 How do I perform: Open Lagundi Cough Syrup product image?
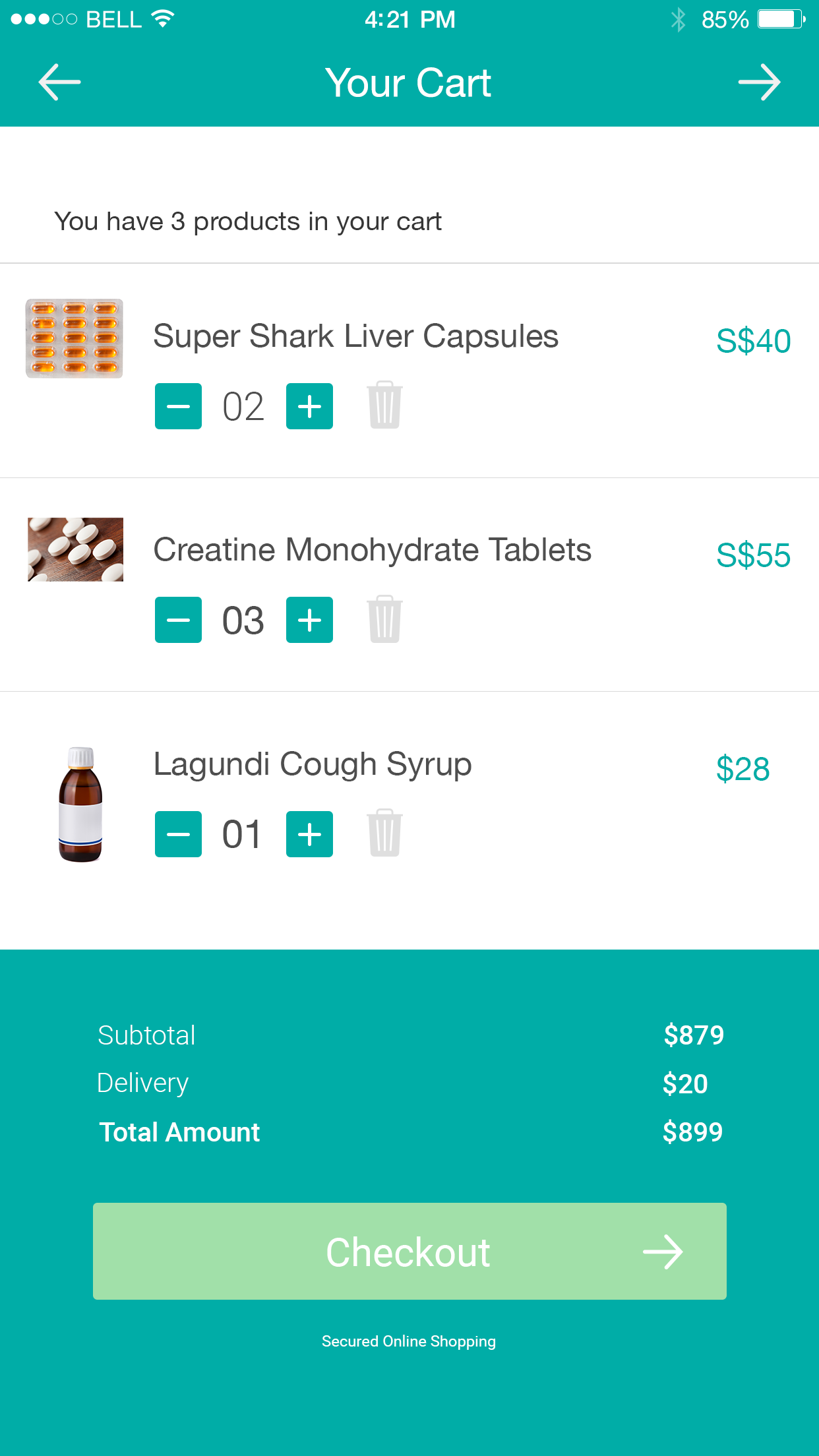(80, 804)
